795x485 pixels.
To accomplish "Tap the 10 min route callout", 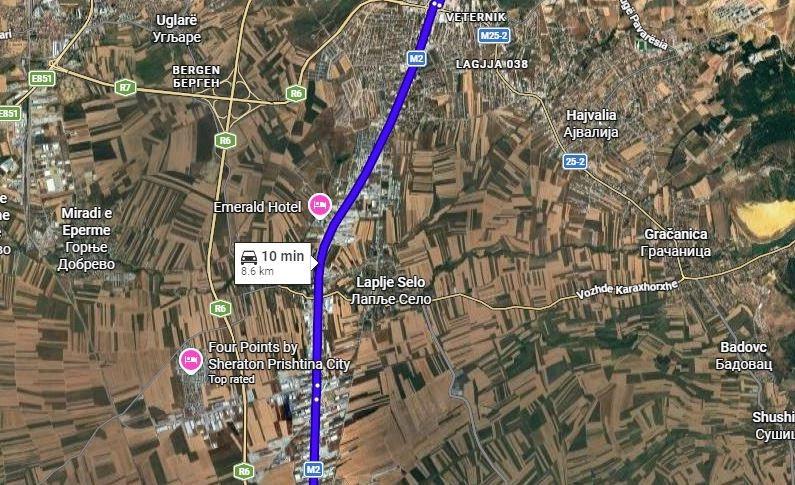I will click(272, 262).
